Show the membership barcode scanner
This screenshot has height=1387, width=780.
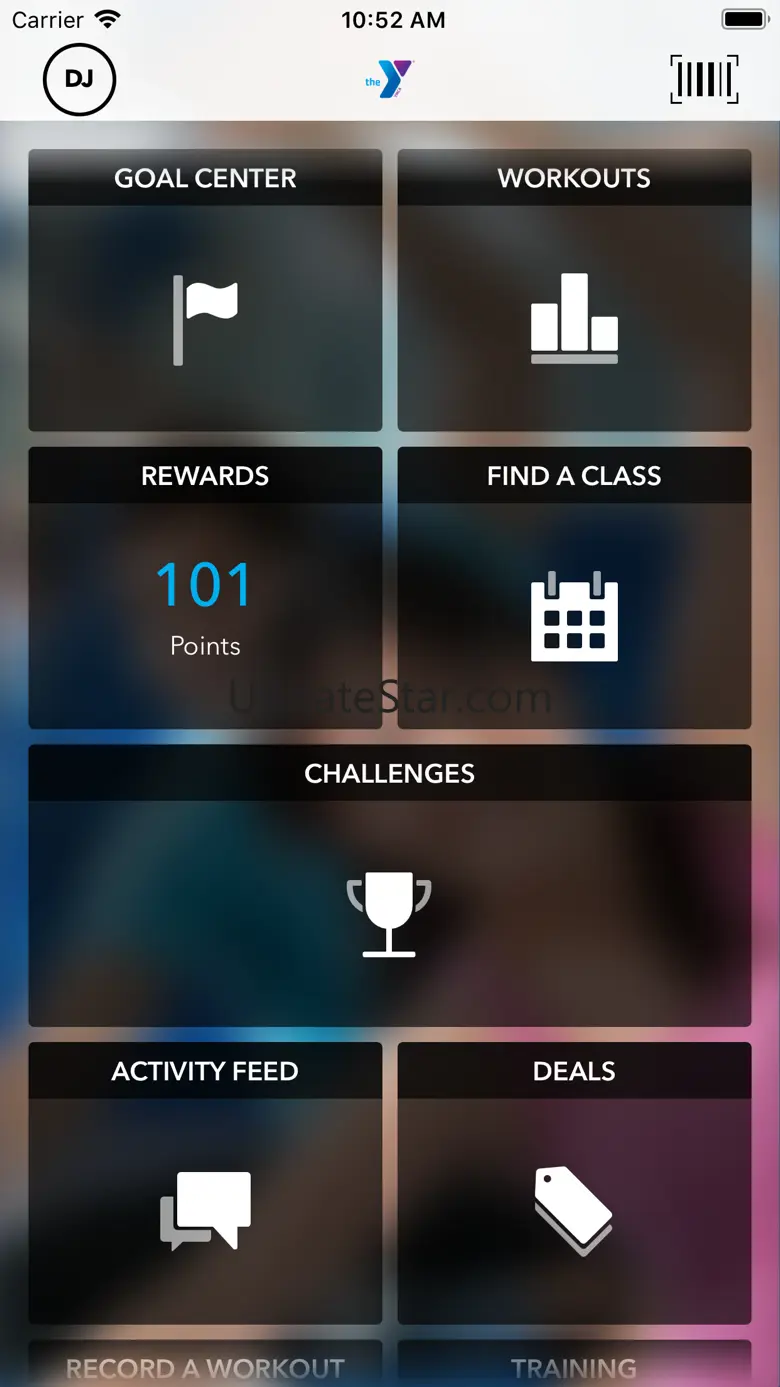(704, 79)
